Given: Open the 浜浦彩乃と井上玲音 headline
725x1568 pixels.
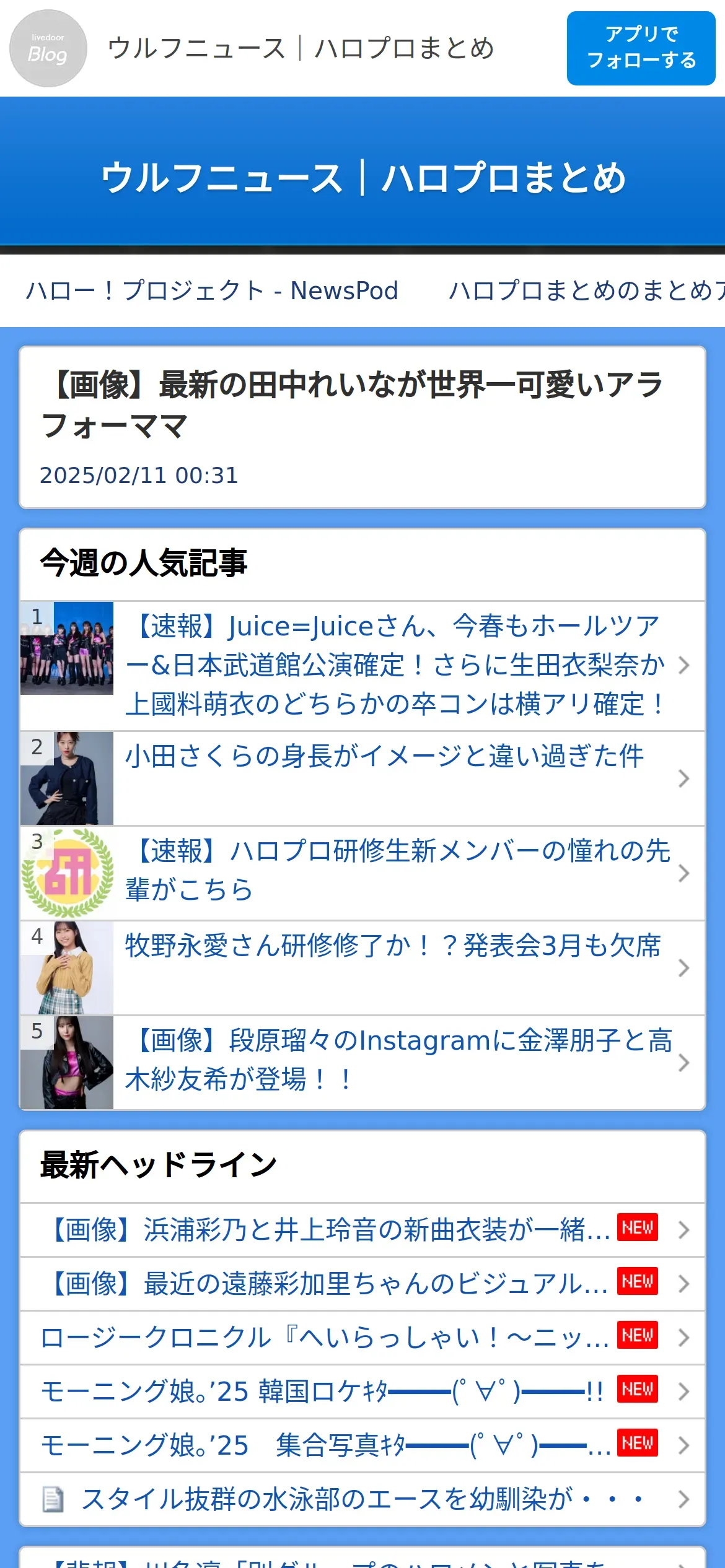Looking at the screenshot, I should pyautogui.click(x=362, y=1230).
